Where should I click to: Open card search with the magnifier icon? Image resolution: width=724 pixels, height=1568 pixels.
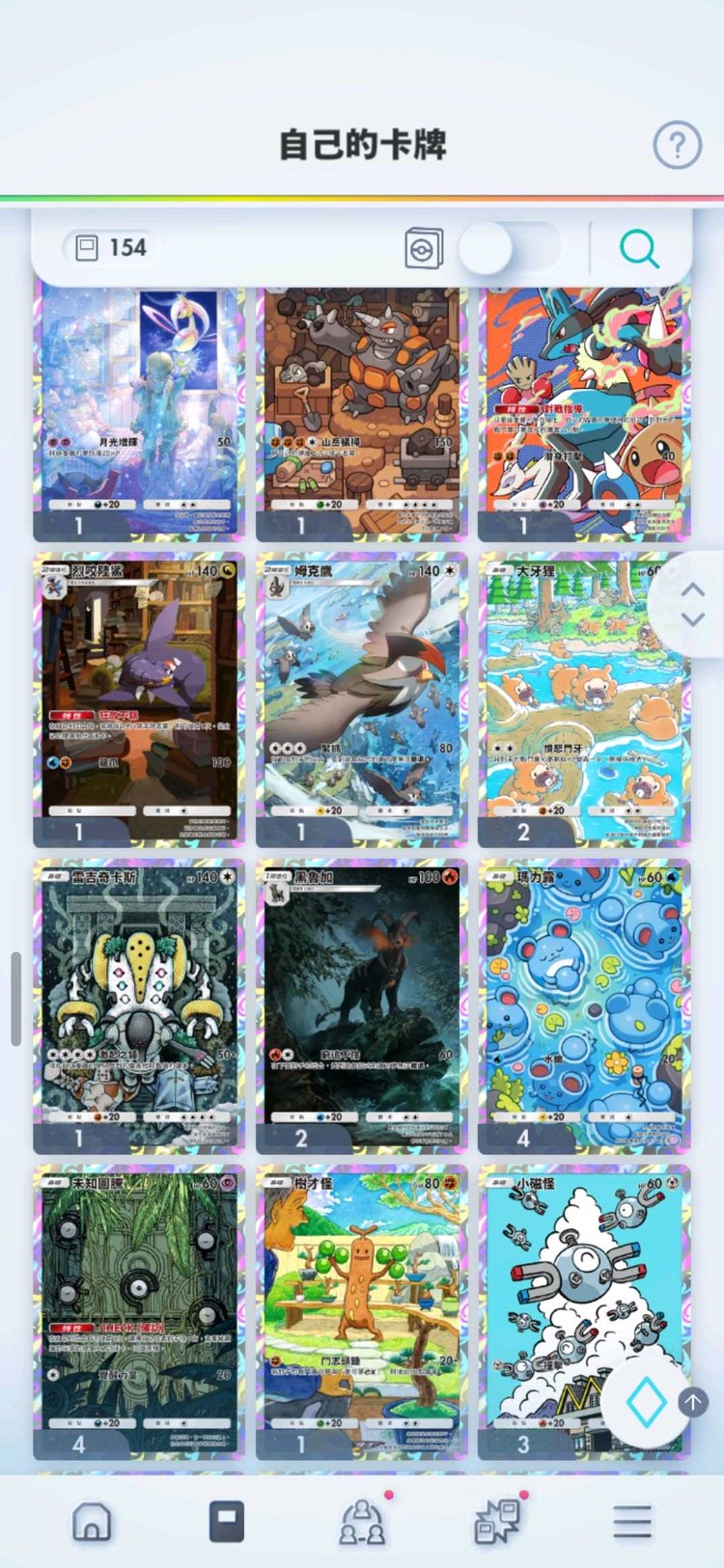[638, 248]
